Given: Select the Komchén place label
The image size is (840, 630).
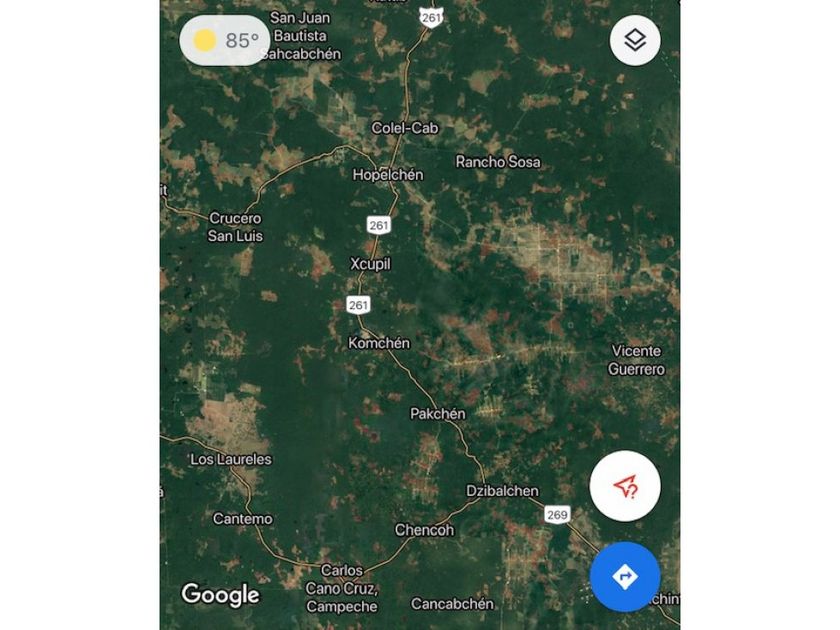Looking at the screenshot, I should (x=379, y=343).
